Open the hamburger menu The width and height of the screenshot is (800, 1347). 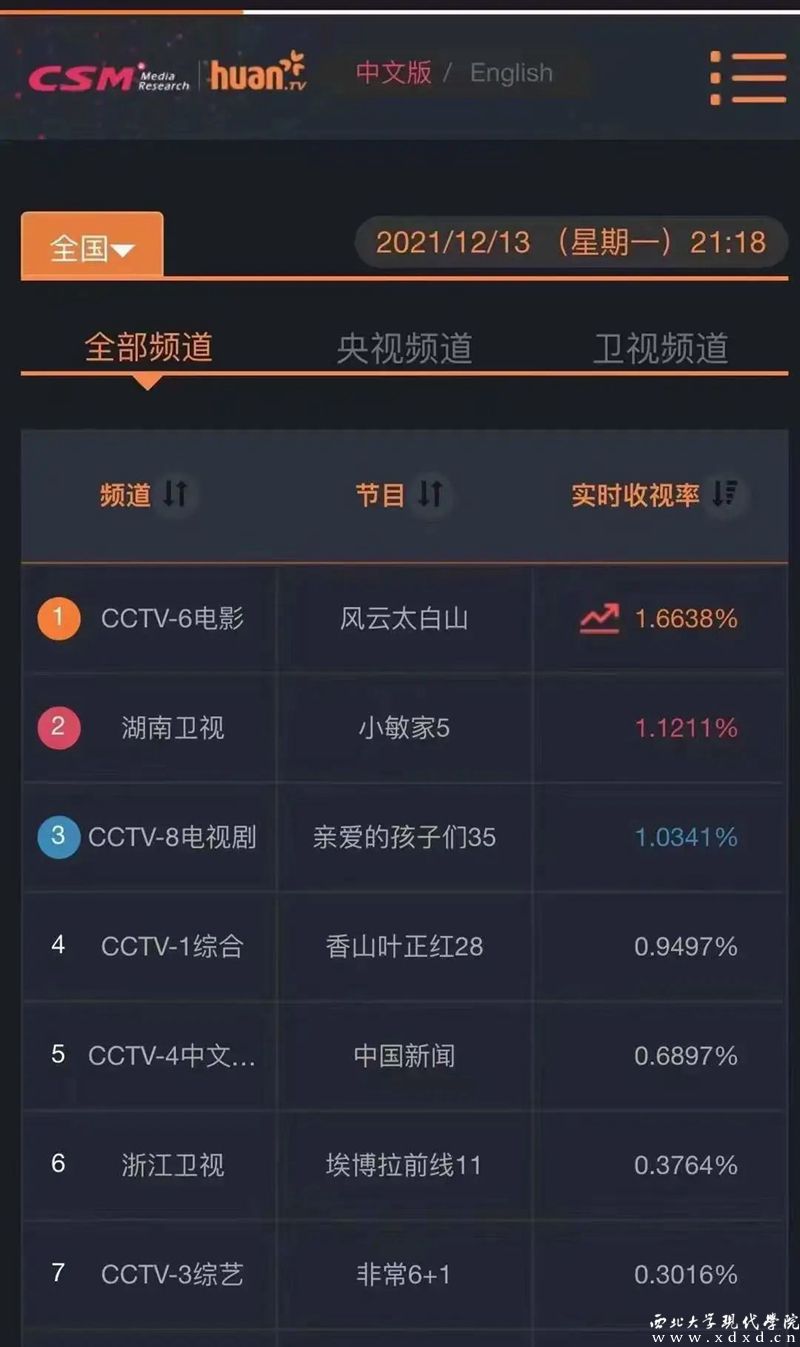click(748, 77)
